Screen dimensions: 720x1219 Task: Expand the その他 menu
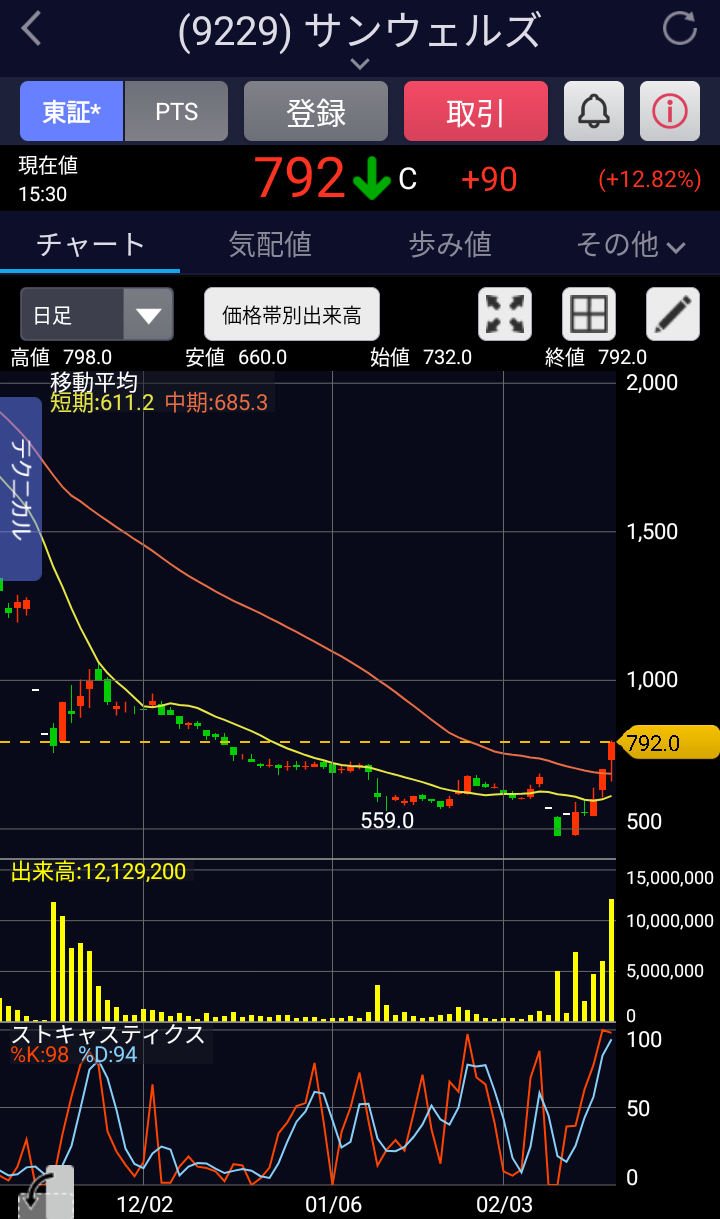630,244
